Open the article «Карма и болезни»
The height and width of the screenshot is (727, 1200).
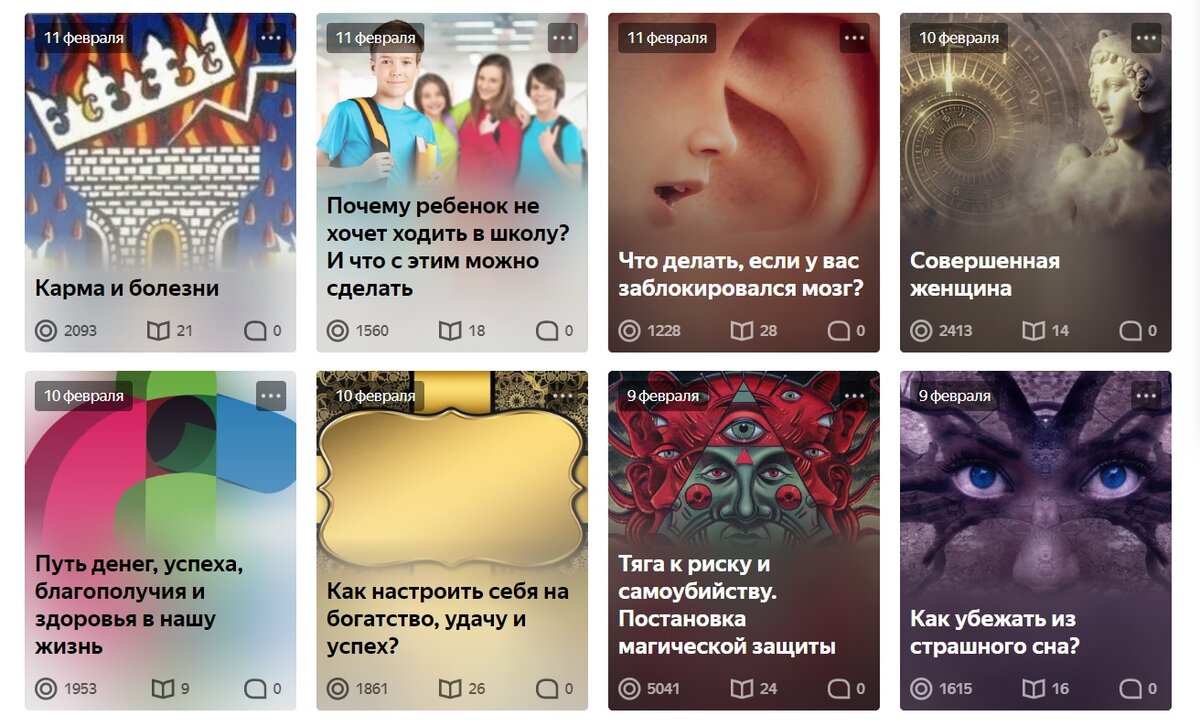coord(127,288)
